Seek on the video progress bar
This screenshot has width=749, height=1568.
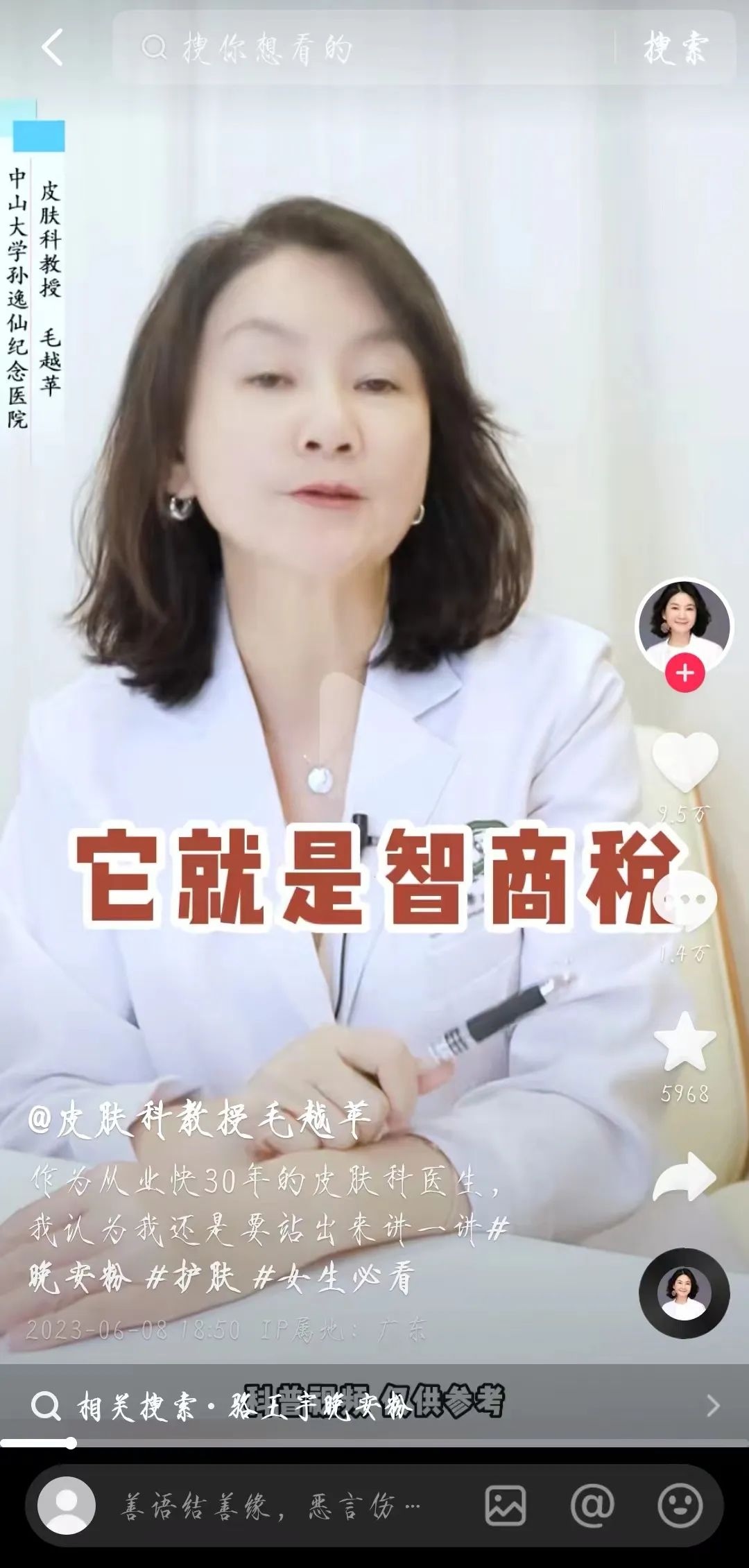tap(374, 1444)
